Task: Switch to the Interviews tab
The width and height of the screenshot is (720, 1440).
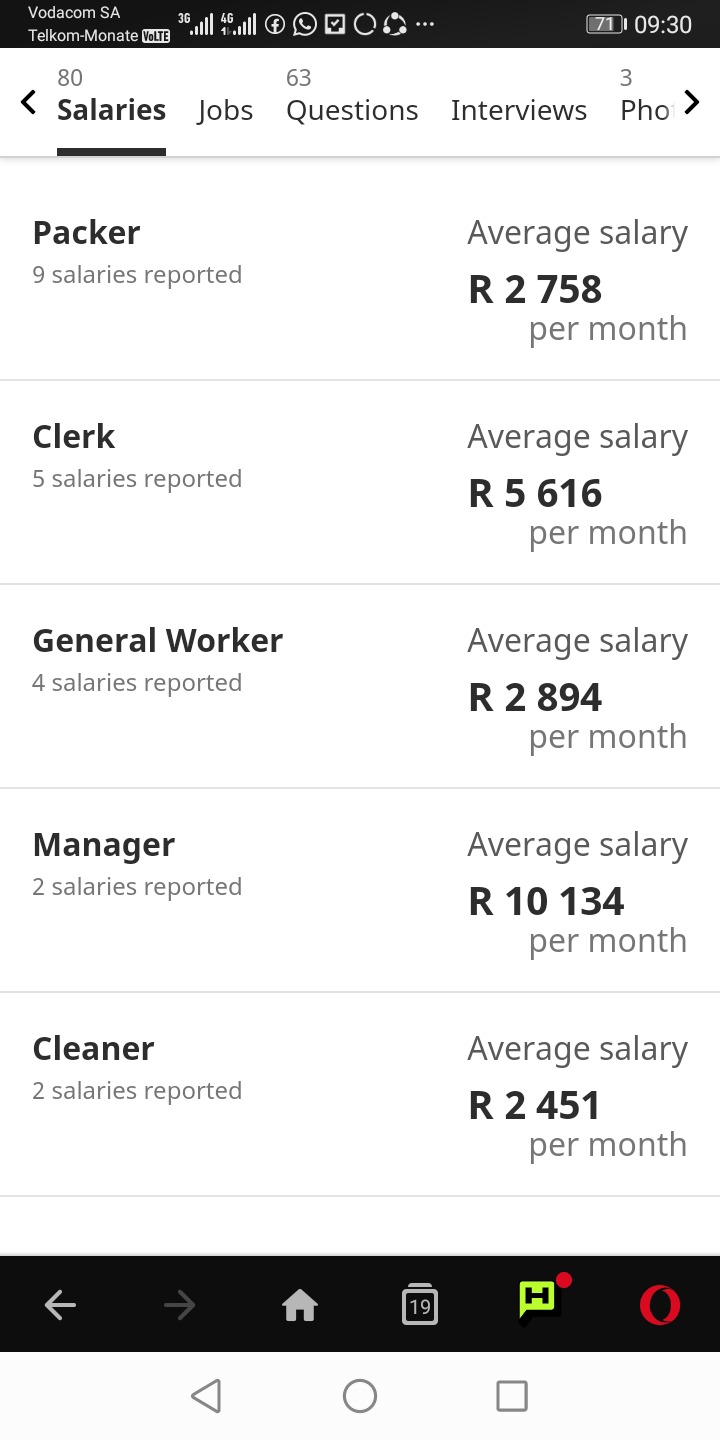Action: [519, 110]
